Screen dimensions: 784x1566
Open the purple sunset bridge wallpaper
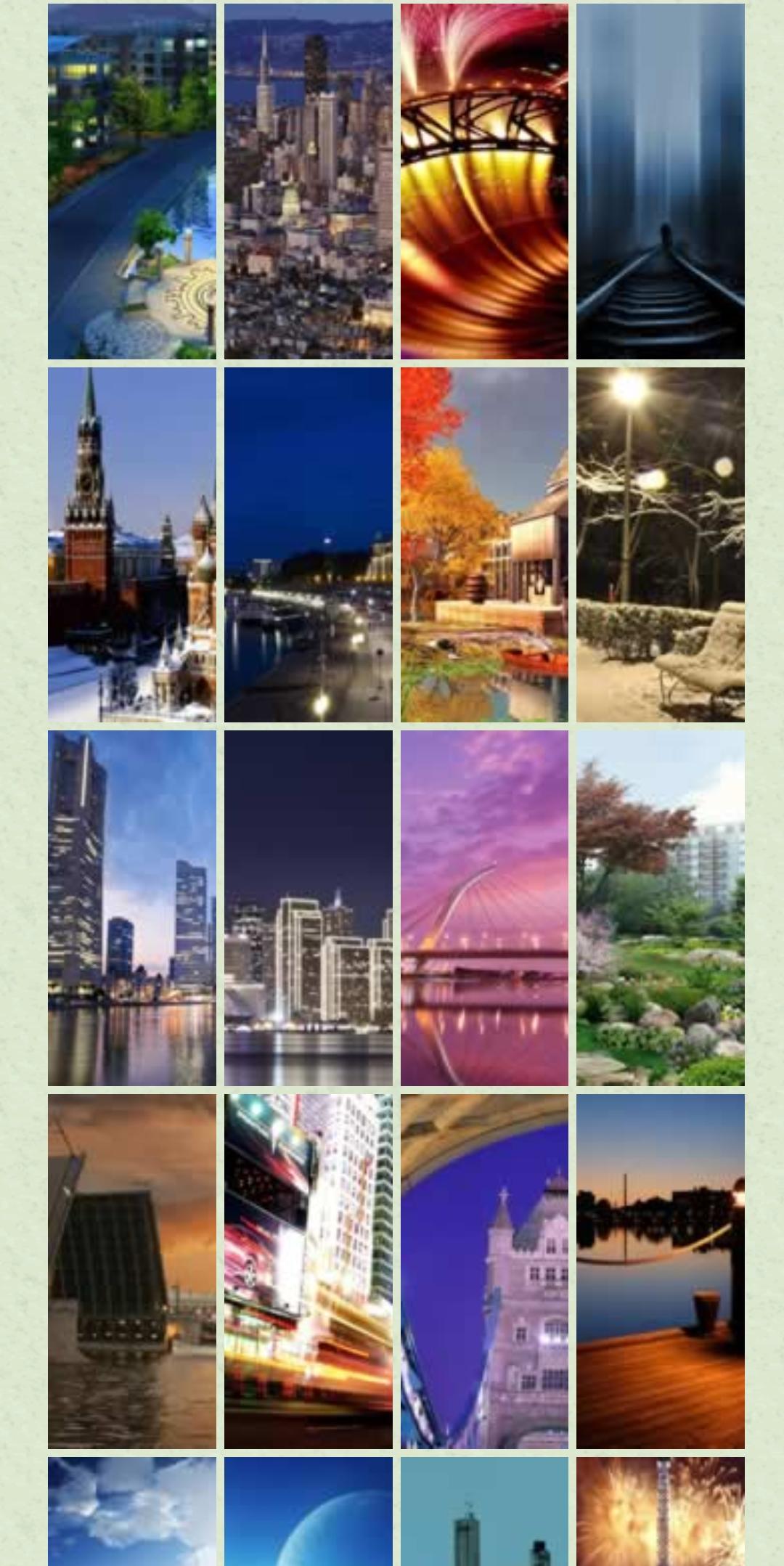coord(484,908)
